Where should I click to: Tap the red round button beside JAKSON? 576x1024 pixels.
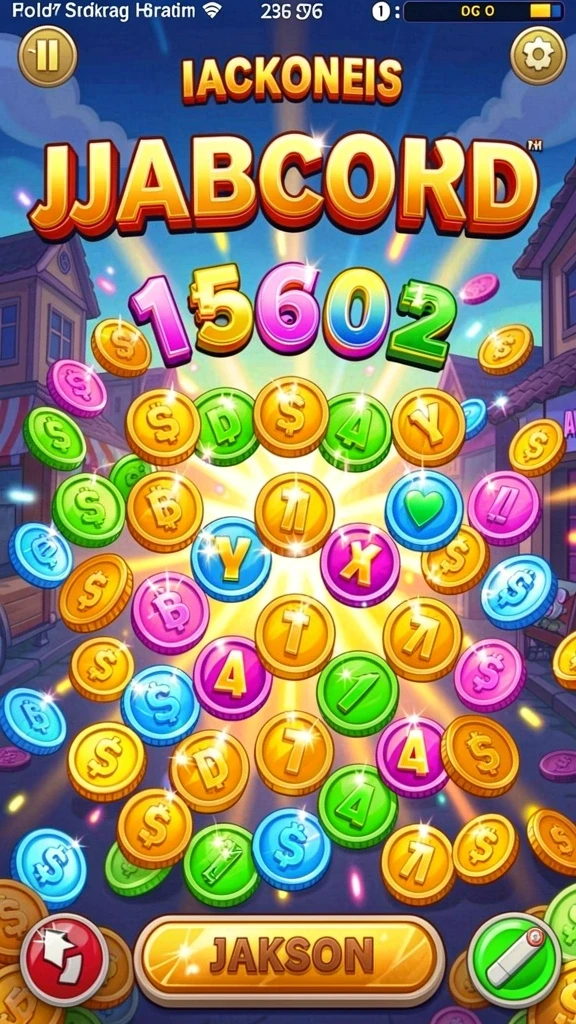pos(64,960)
